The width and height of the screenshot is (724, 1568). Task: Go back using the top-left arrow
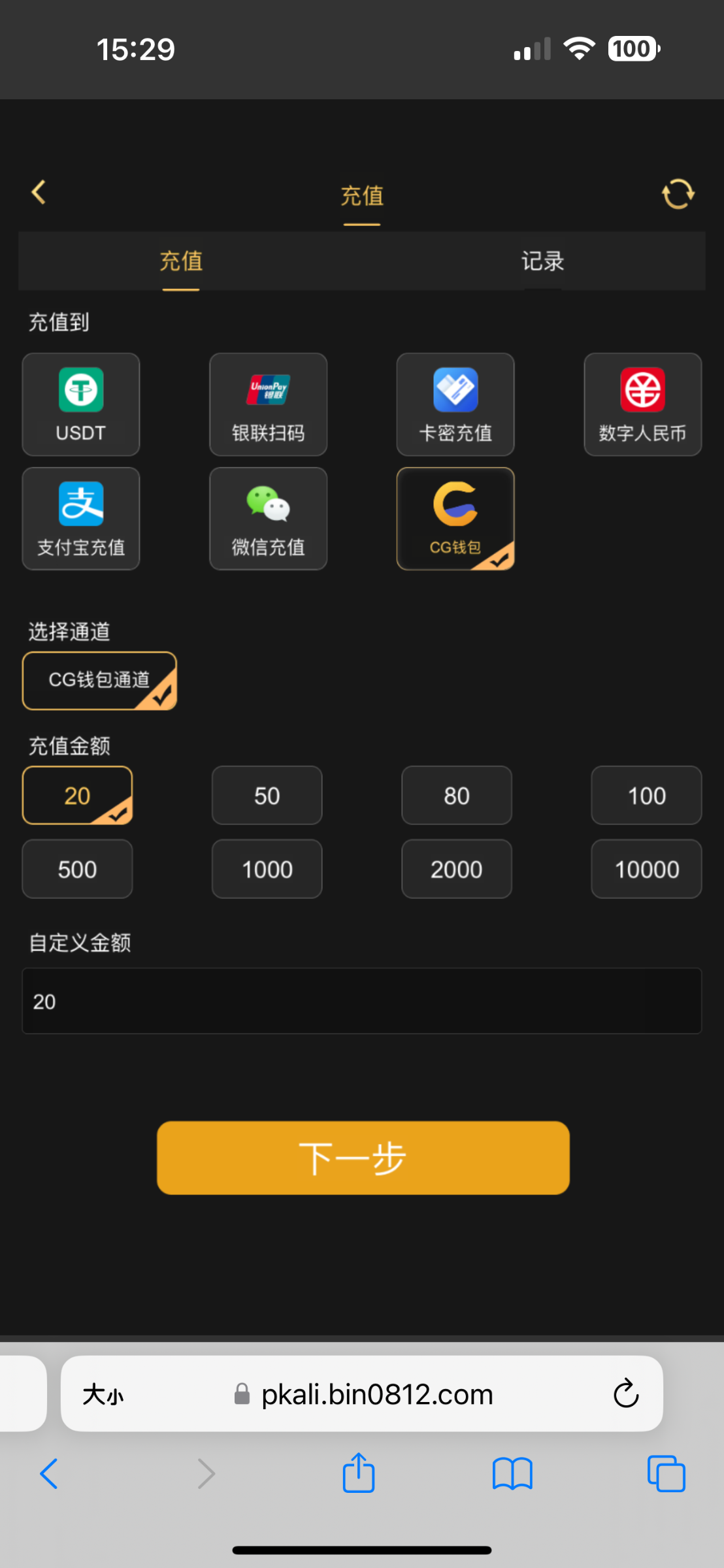[39, 192]
